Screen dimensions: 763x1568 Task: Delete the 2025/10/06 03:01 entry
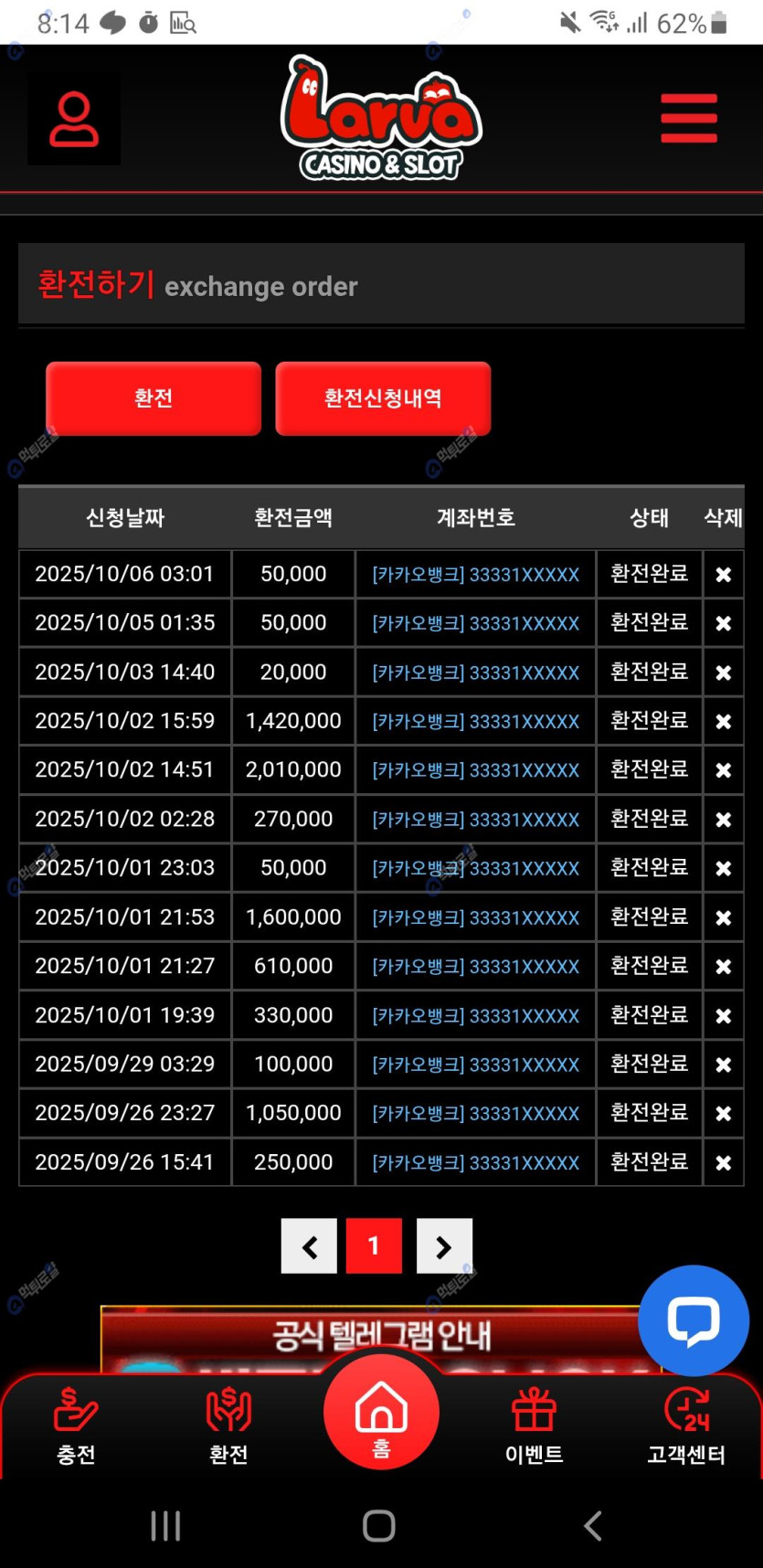[x=723, y=575]
